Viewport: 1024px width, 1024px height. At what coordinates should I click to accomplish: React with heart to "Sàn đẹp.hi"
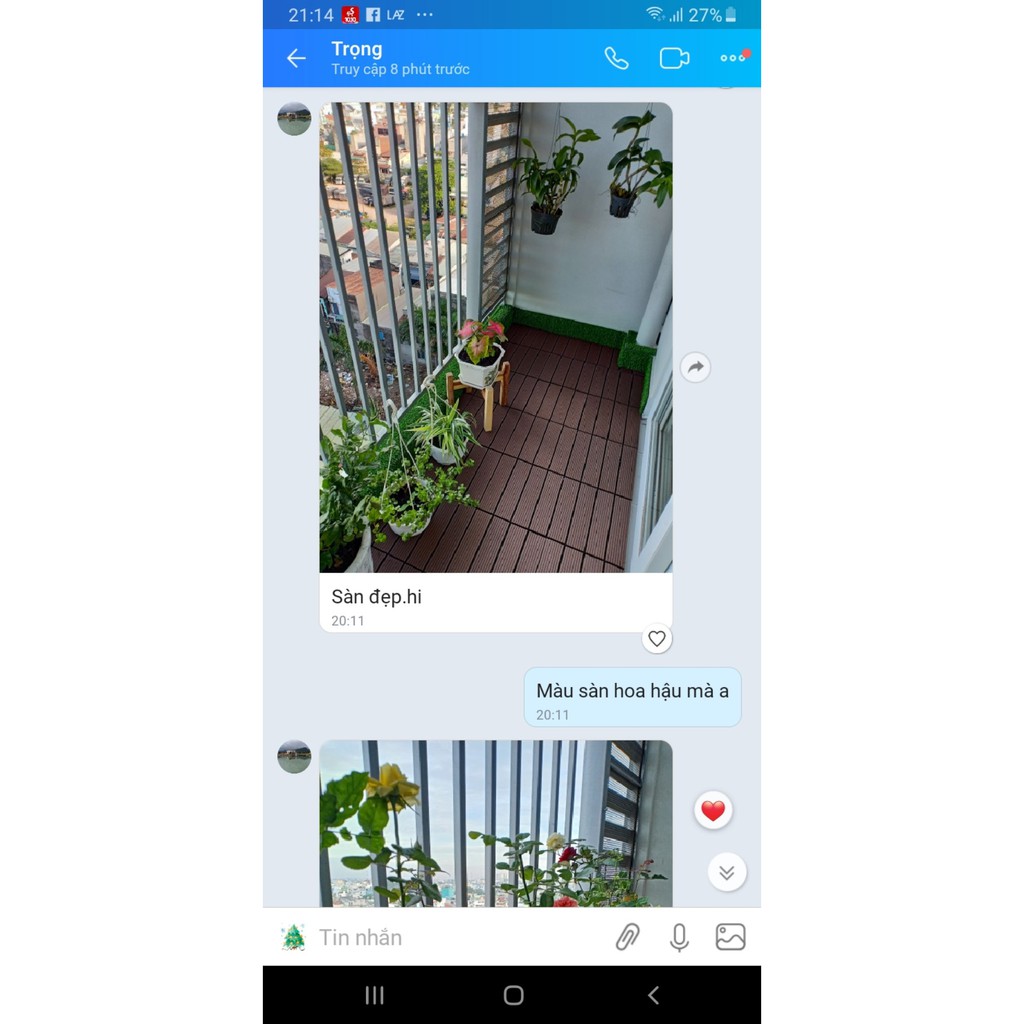tap(656, 638)
